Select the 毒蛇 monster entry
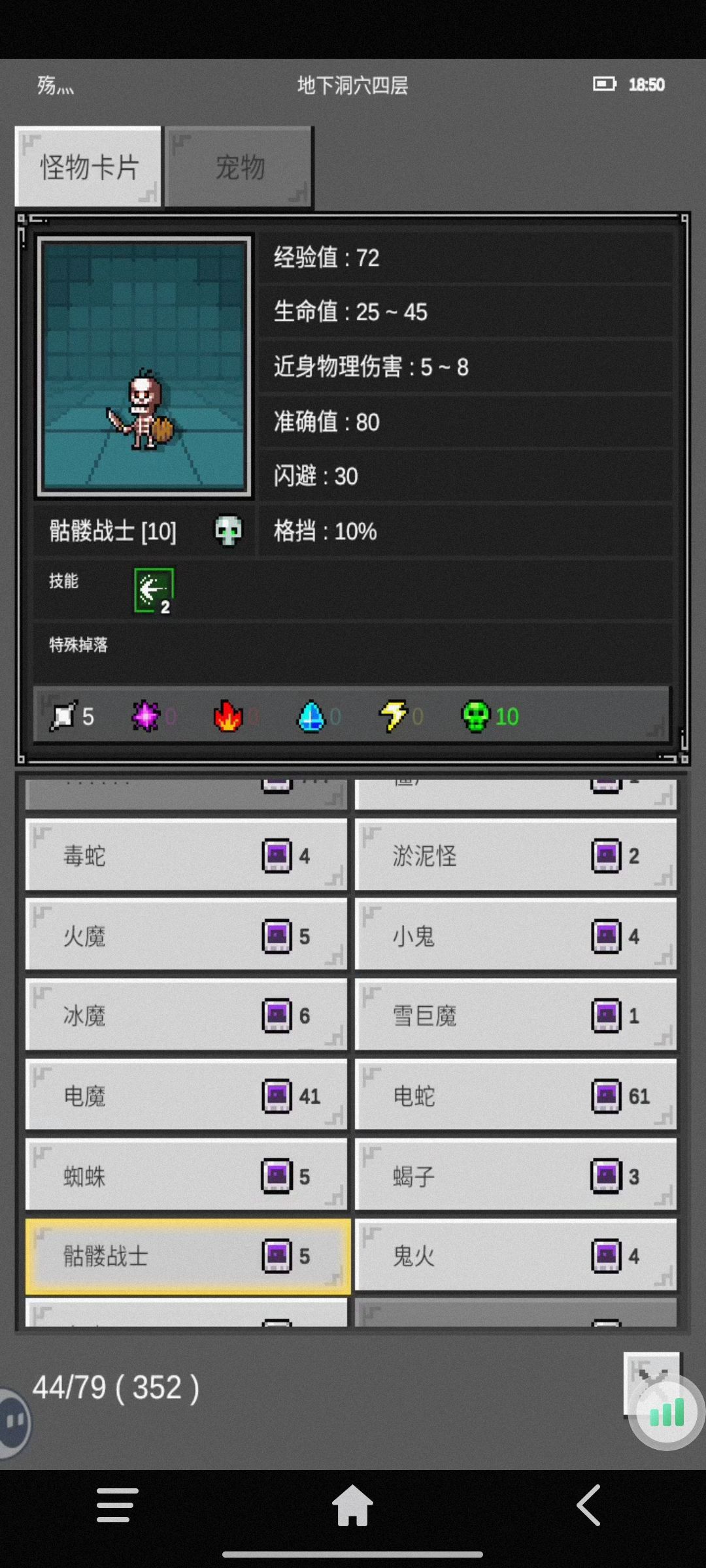This screenshot has width=706, height=1568. pos(186,856)
